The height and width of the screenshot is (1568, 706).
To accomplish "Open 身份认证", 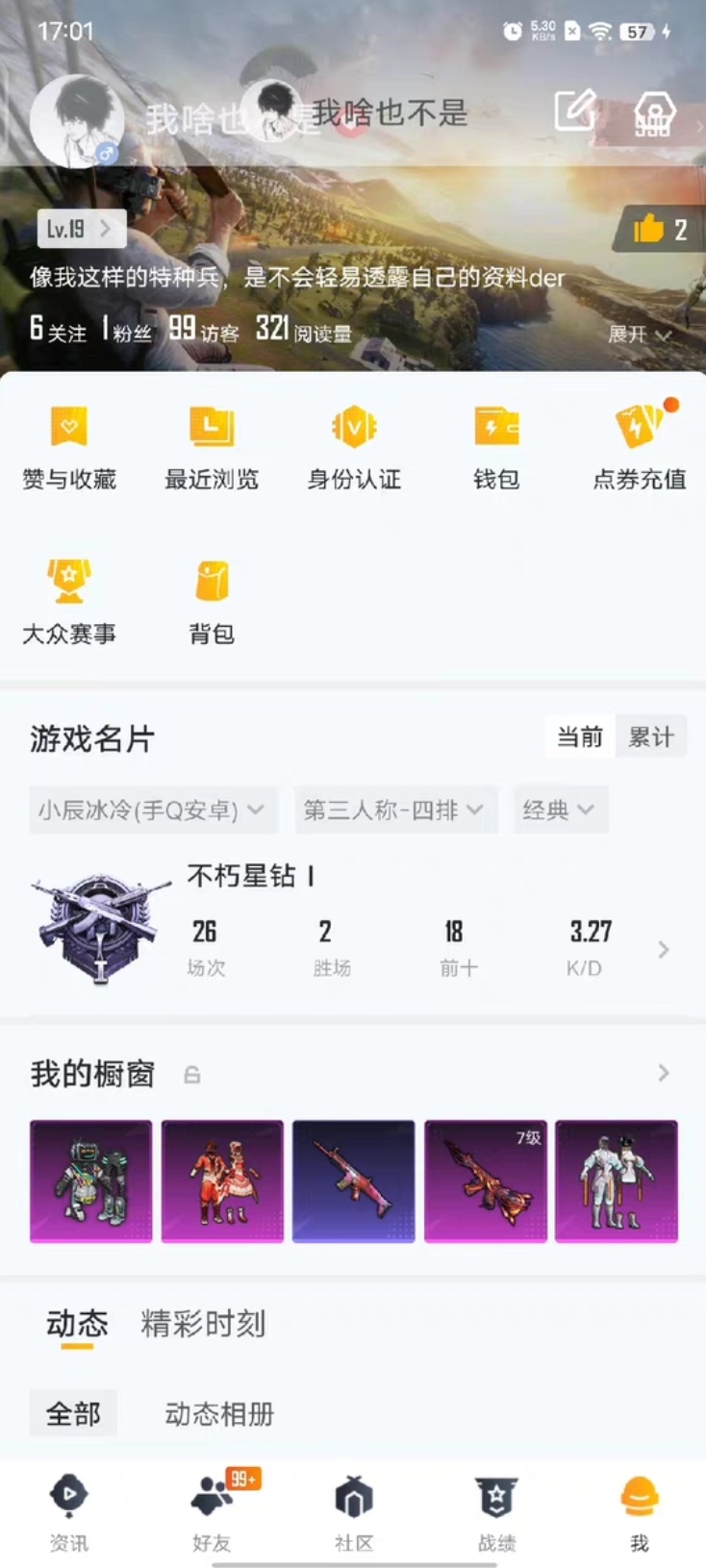I will (354, 449).
